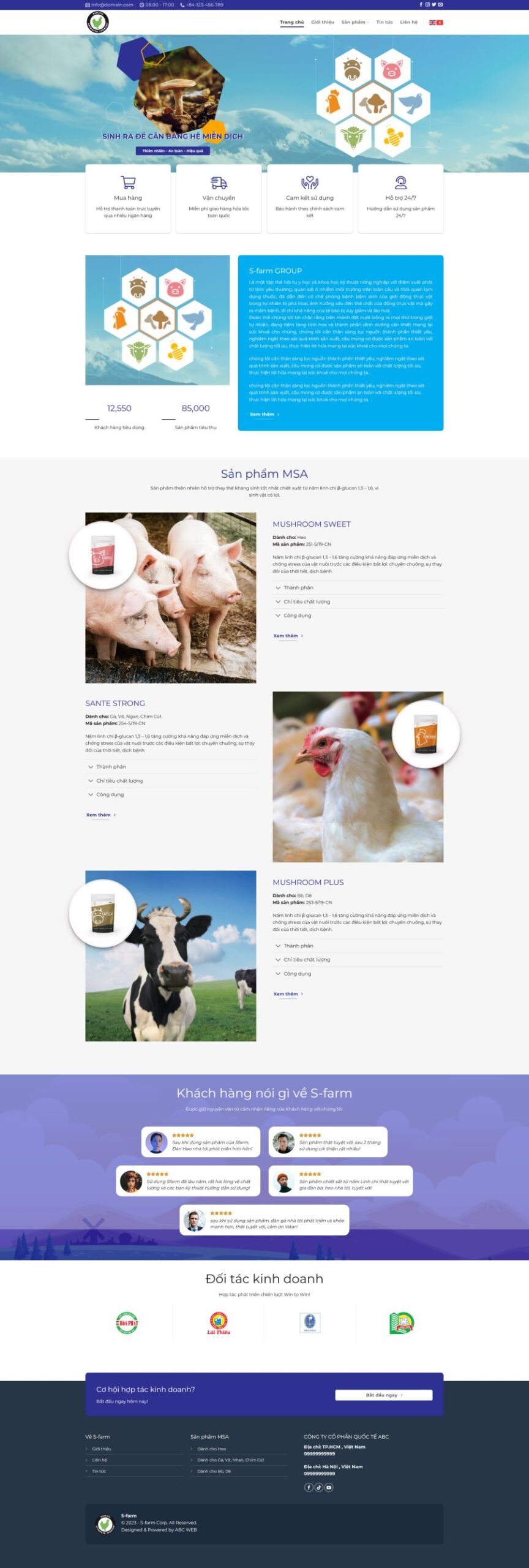Open the Giới thiệu menu item in header
The width and height of the screenshot is (529, 1568).
click(x=322, y=22)
